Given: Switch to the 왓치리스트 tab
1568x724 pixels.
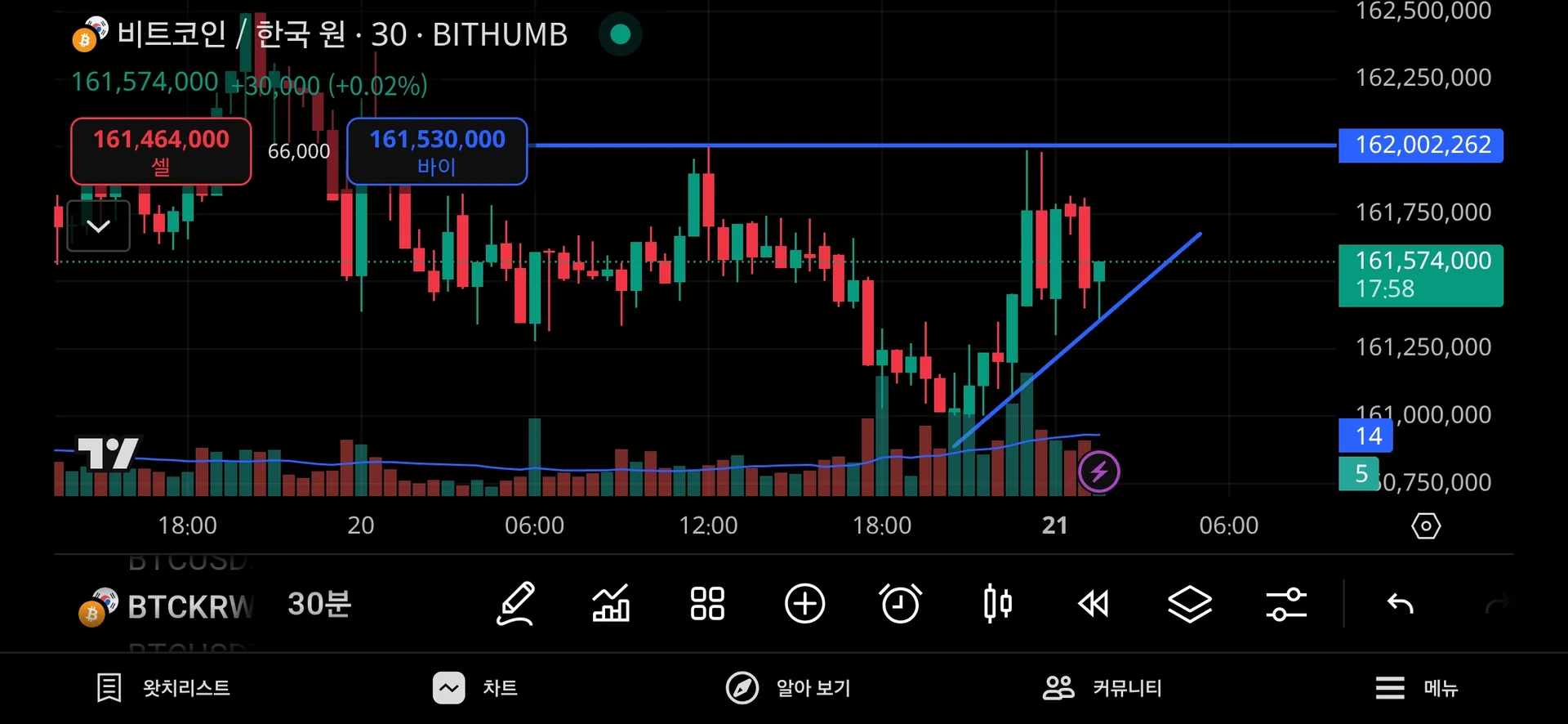Looking at the screenshot, I should (x=163, y=688).
